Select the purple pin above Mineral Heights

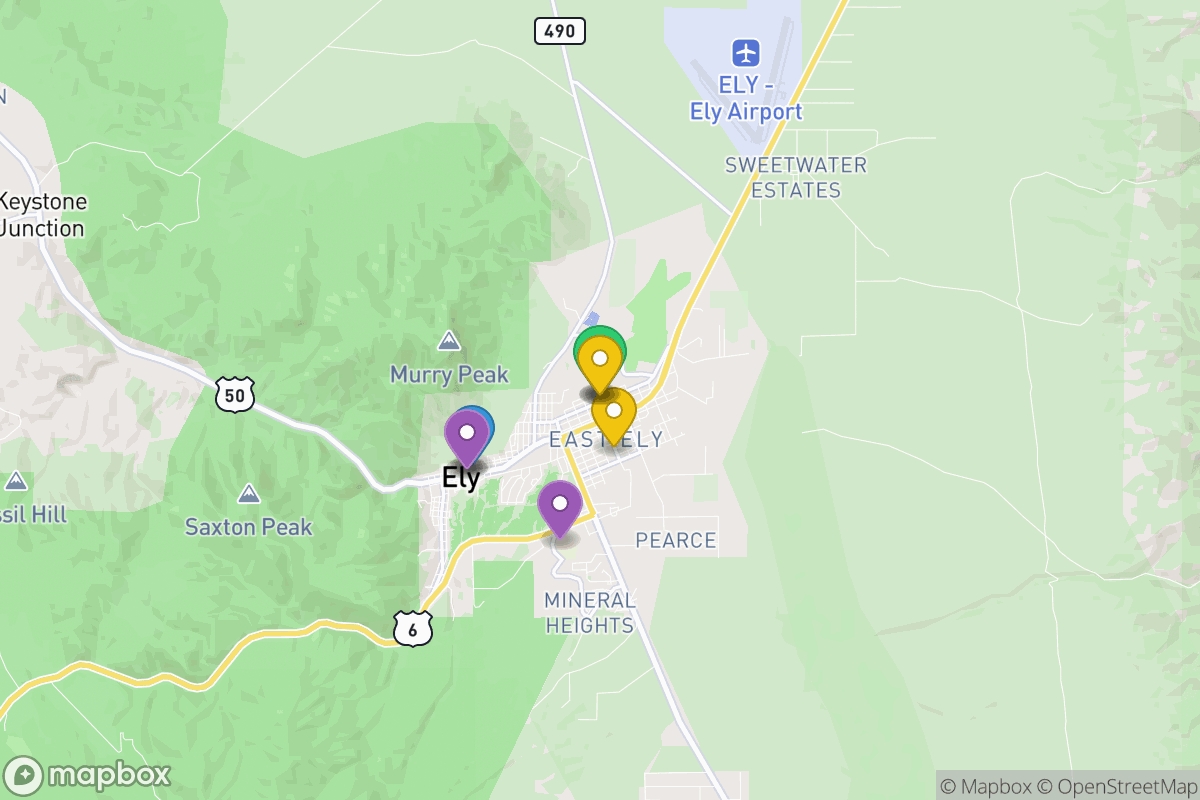(x=560, y=504)
